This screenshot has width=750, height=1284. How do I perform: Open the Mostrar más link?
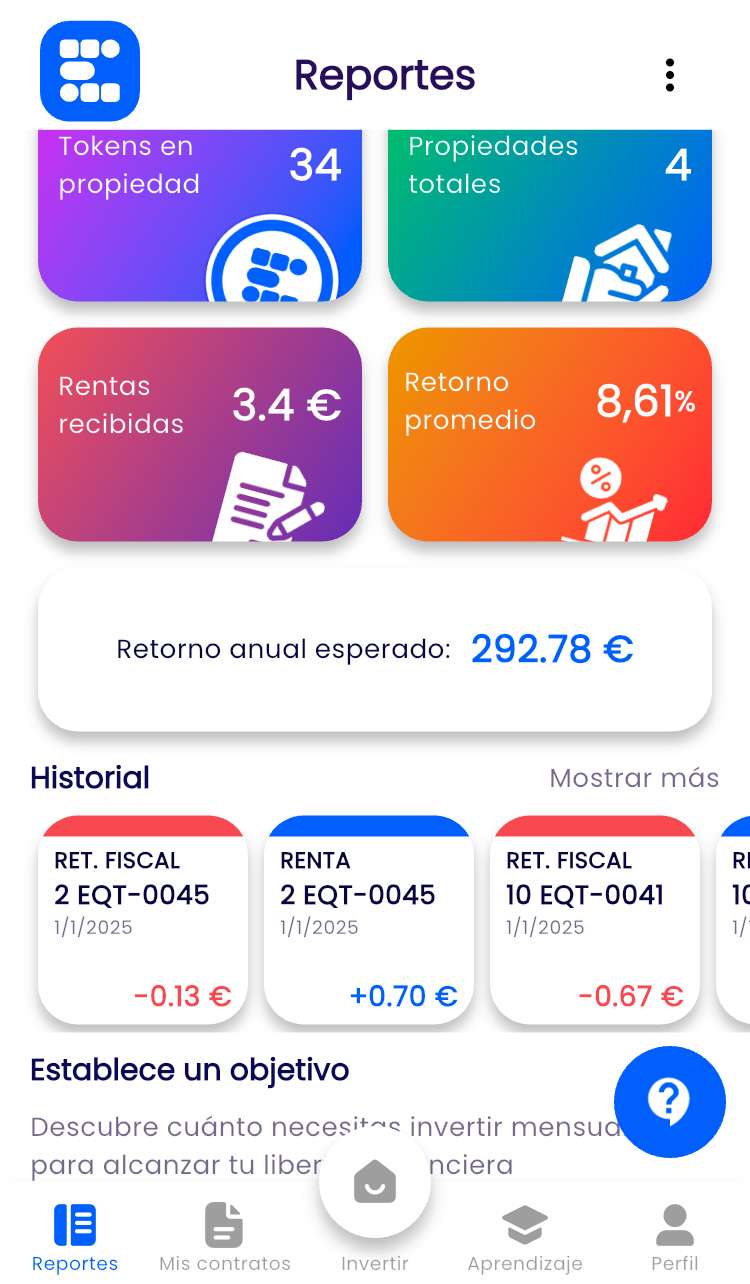634,777
